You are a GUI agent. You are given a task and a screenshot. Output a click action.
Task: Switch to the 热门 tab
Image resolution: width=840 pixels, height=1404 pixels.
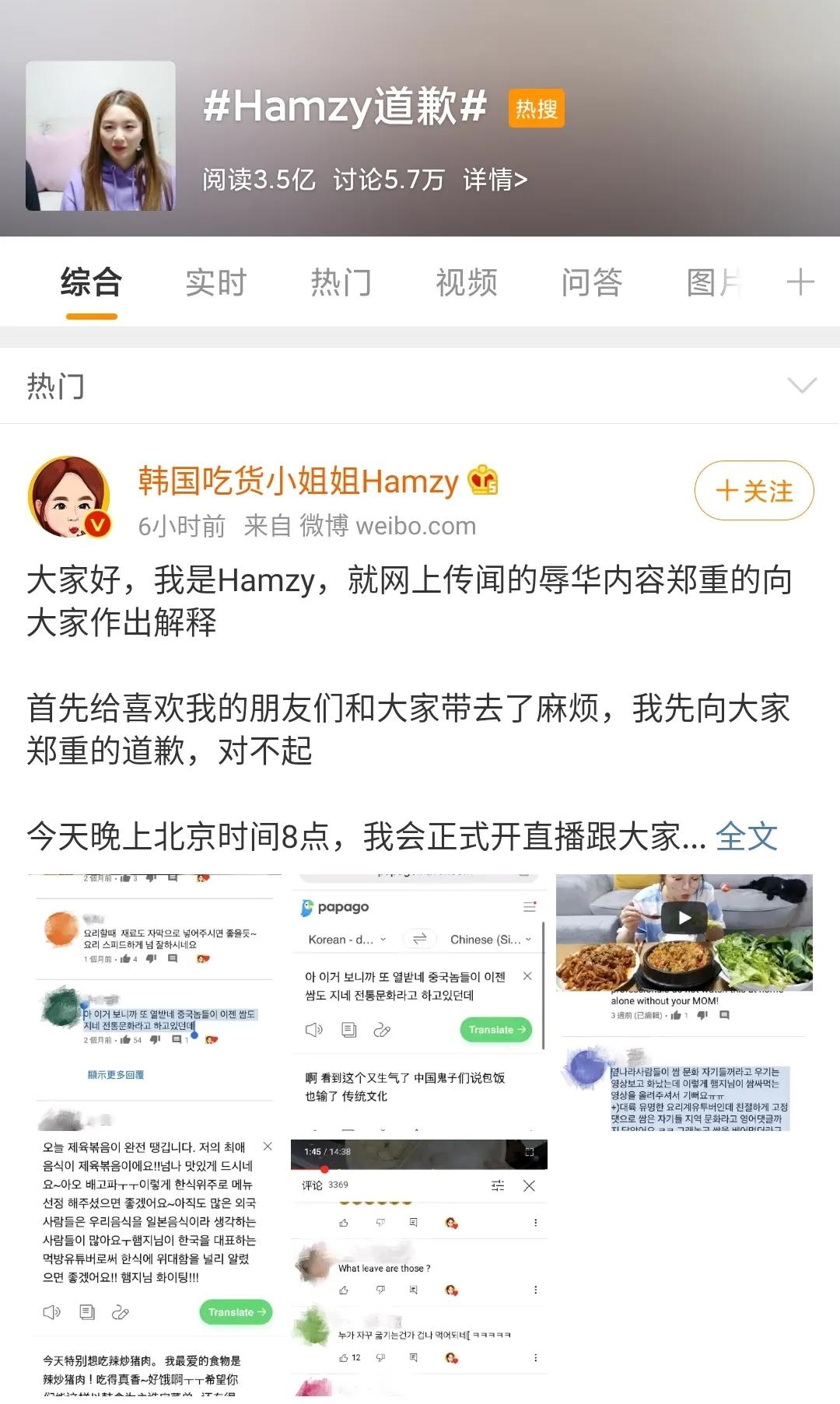pos(341,282)
